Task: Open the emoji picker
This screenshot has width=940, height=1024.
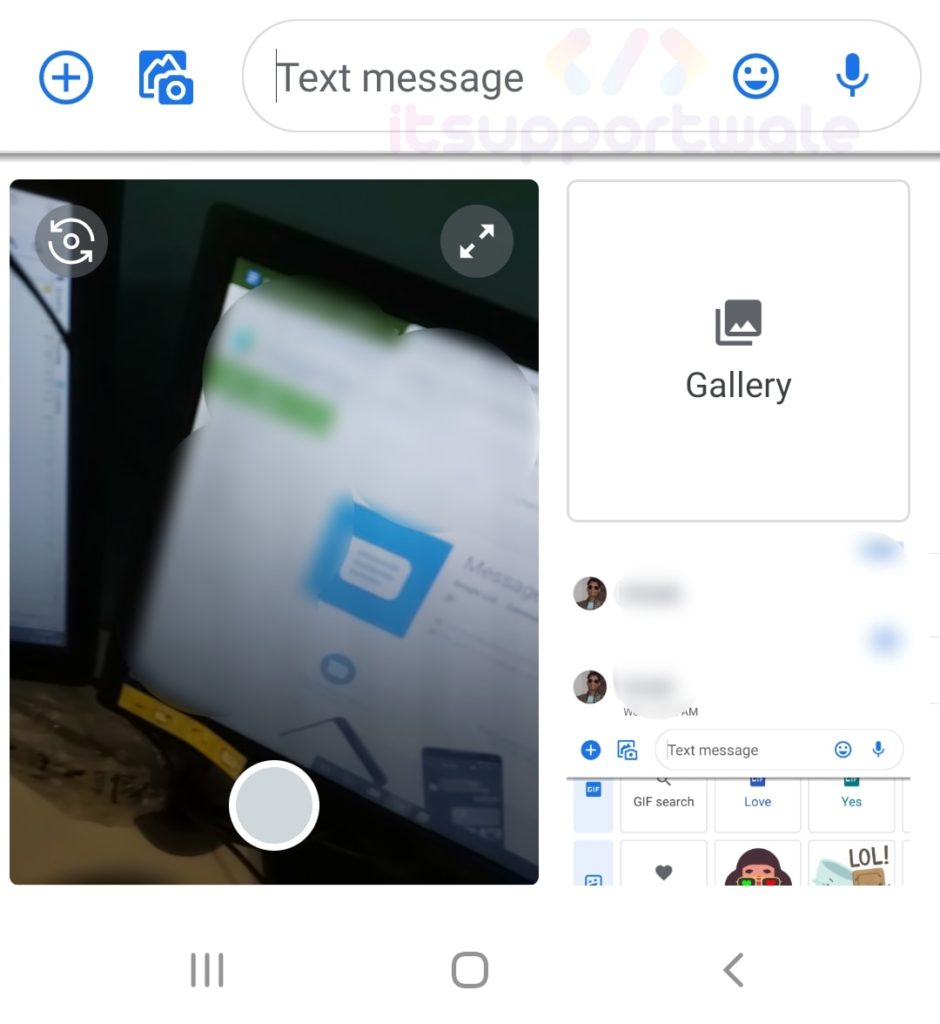Action: coord(755,76)
